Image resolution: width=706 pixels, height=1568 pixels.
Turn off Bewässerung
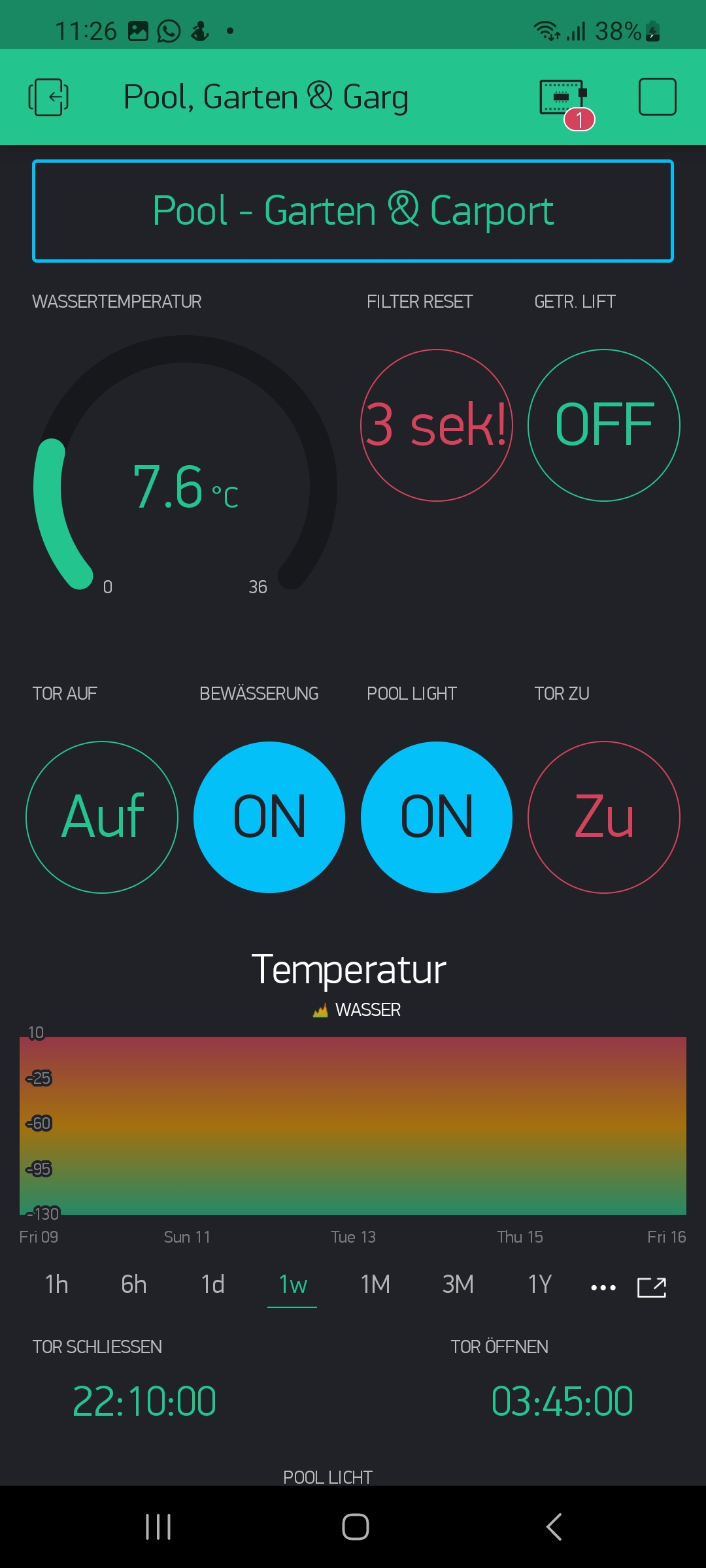[269, 817]
